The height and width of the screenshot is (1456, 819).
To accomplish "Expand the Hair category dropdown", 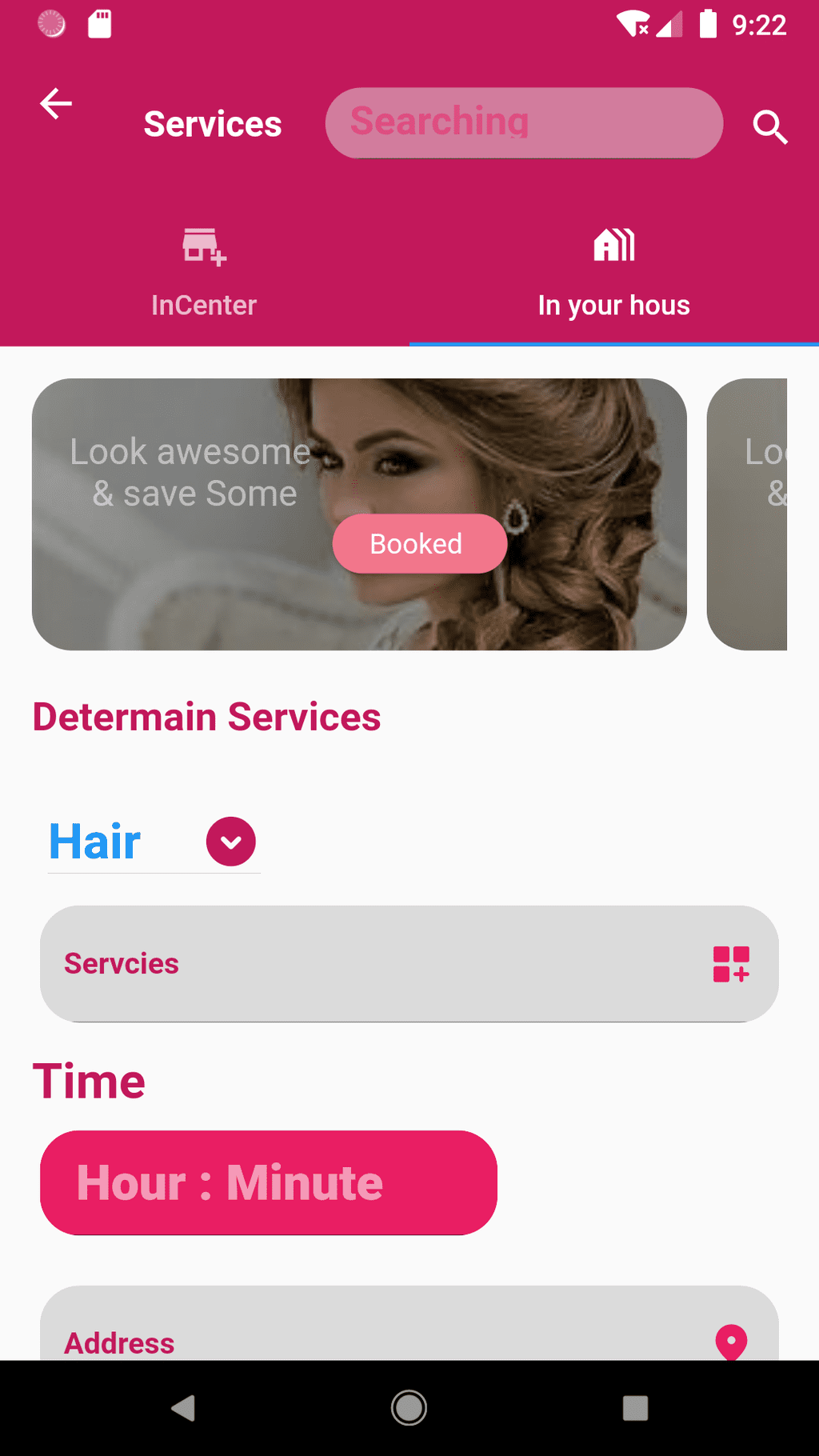I will pos(231,842).
